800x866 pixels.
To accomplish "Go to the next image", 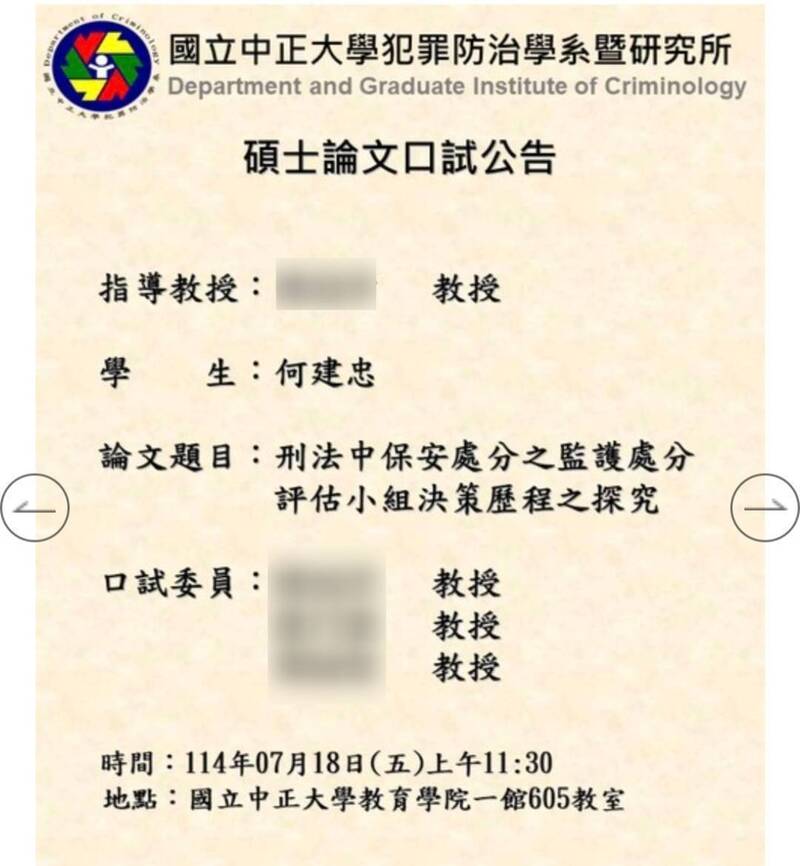I will coord(765,508).
